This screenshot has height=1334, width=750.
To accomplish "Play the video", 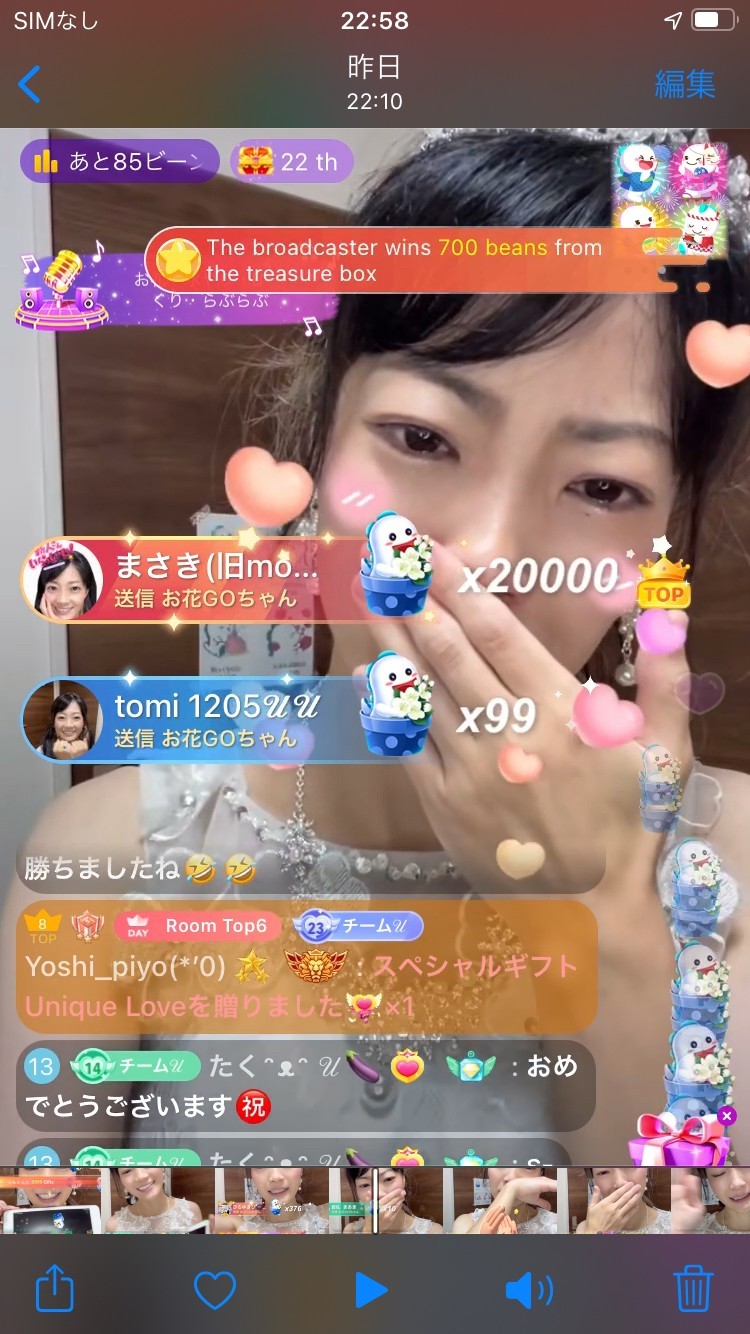I will [371, 1290].
